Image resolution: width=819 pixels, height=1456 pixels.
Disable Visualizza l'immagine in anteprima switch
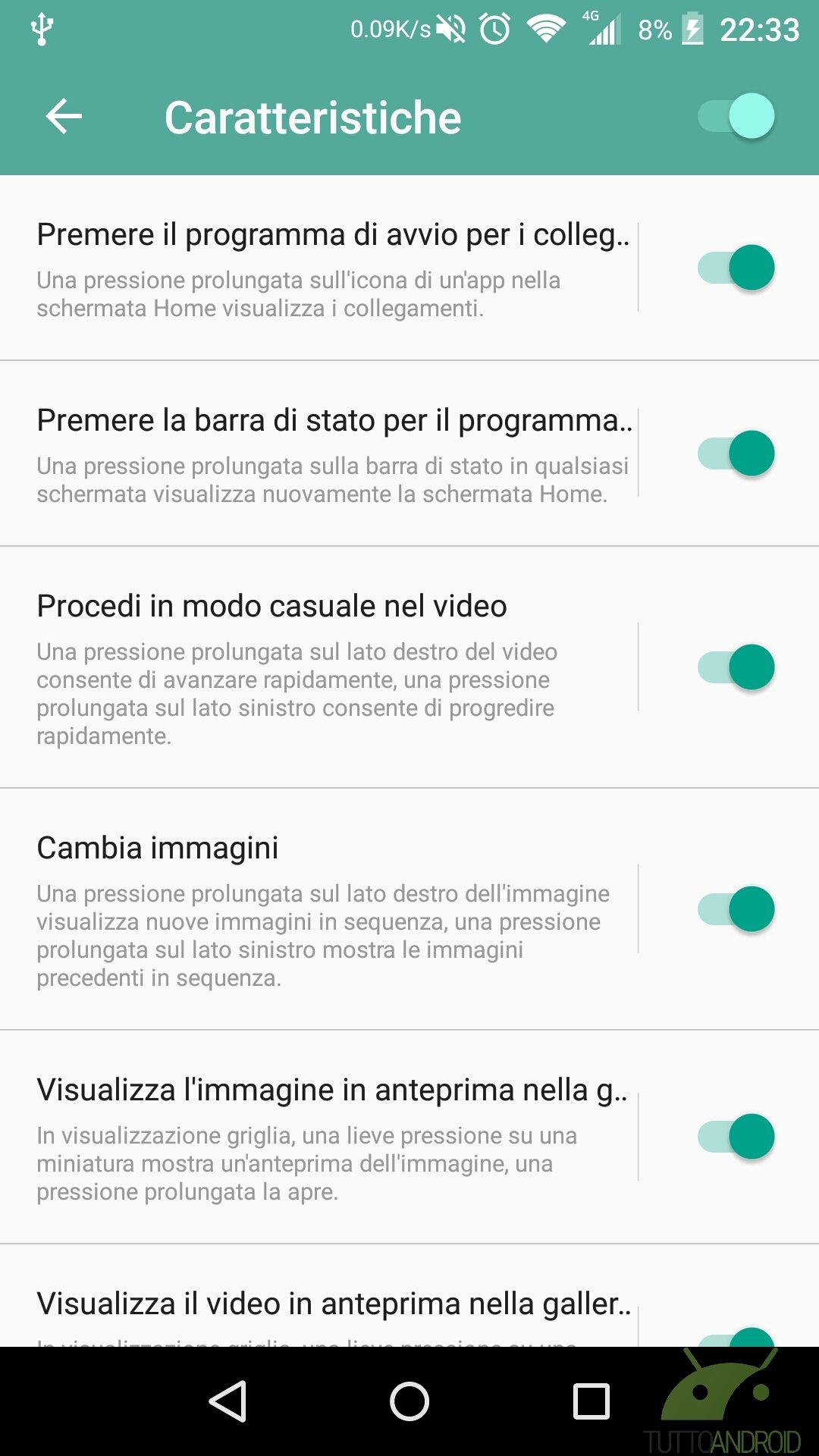[736, 1137]
